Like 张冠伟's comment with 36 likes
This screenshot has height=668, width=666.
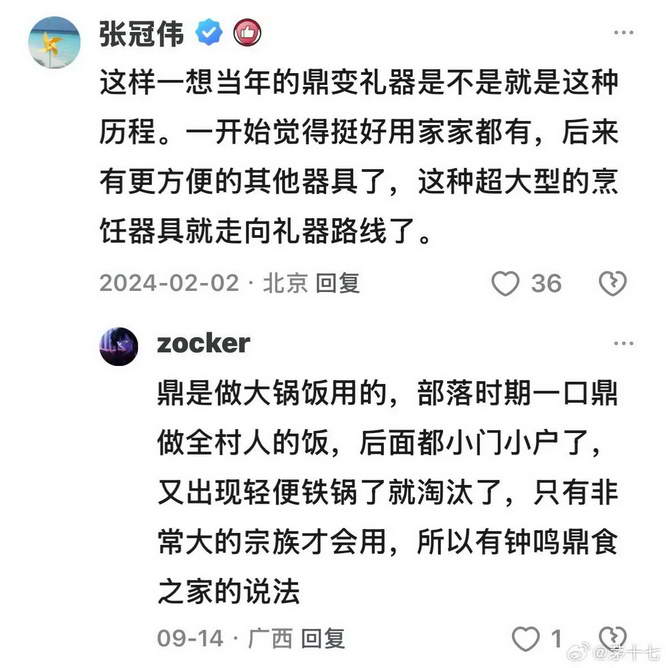[506, 283]
